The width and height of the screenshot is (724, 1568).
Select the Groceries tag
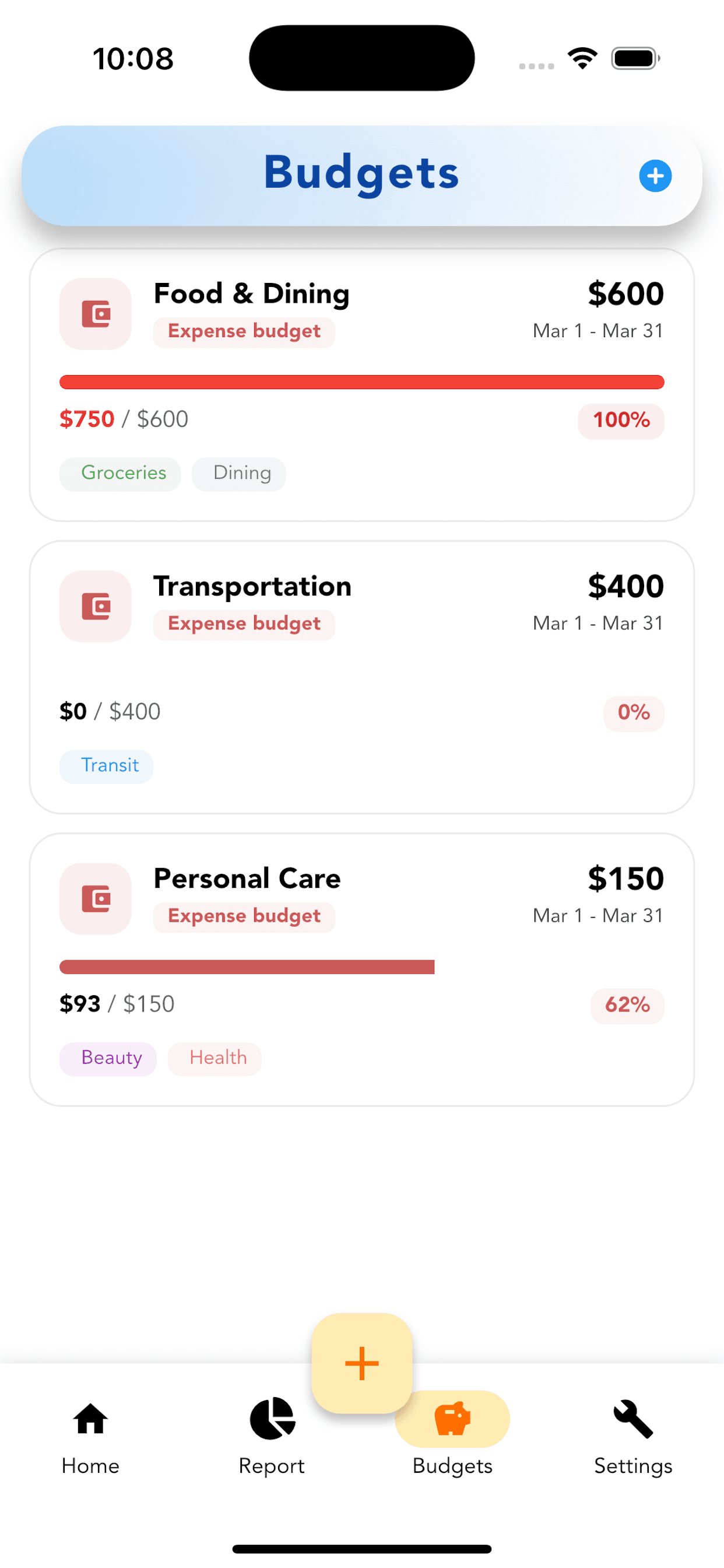coord(120,473)
